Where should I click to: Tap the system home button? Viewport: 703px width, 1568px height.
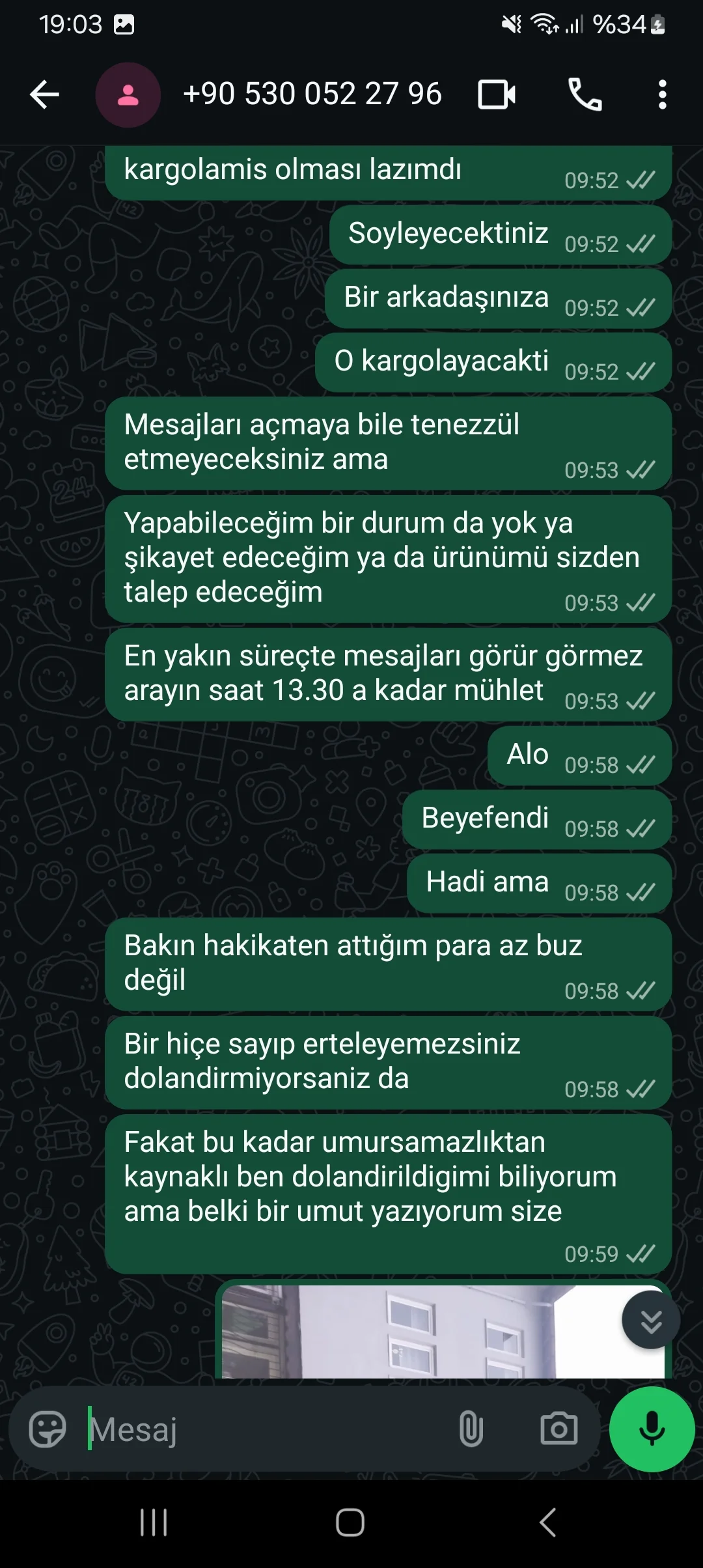tap(350, 1522)
